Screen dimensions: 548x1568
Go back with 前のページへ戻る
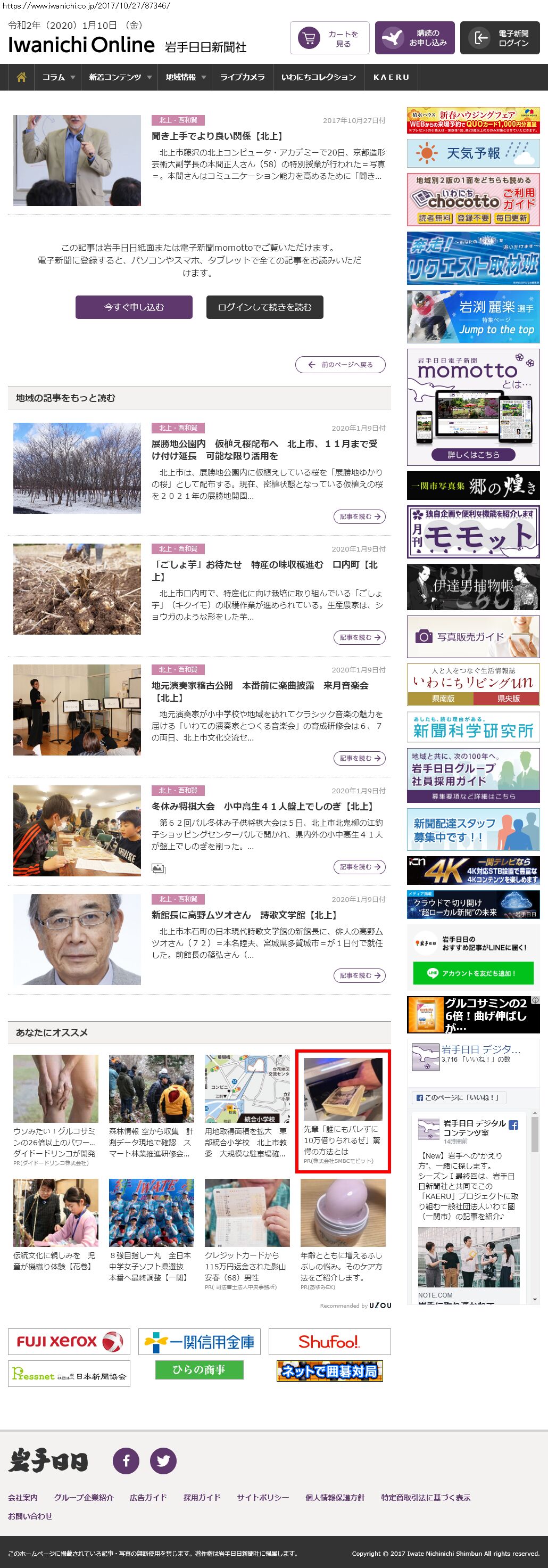pos(341,365)
